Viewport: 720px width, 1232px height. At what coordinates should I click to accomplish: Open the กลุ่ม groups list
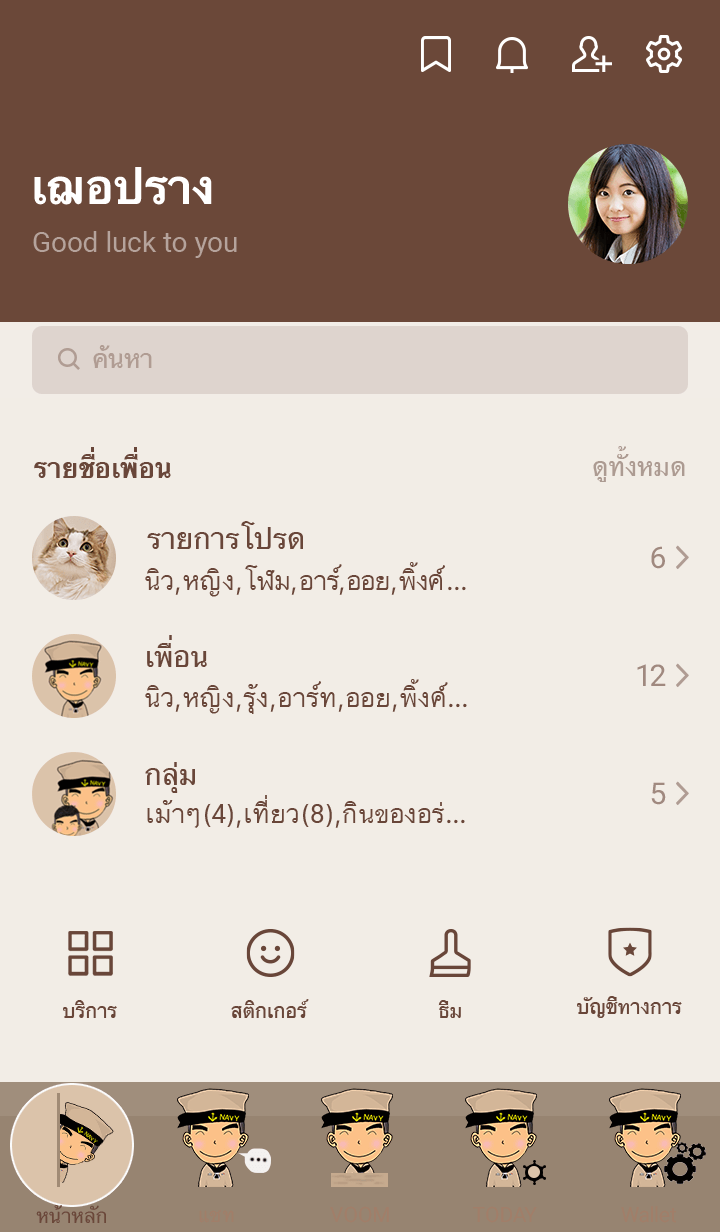click(360, 794)
